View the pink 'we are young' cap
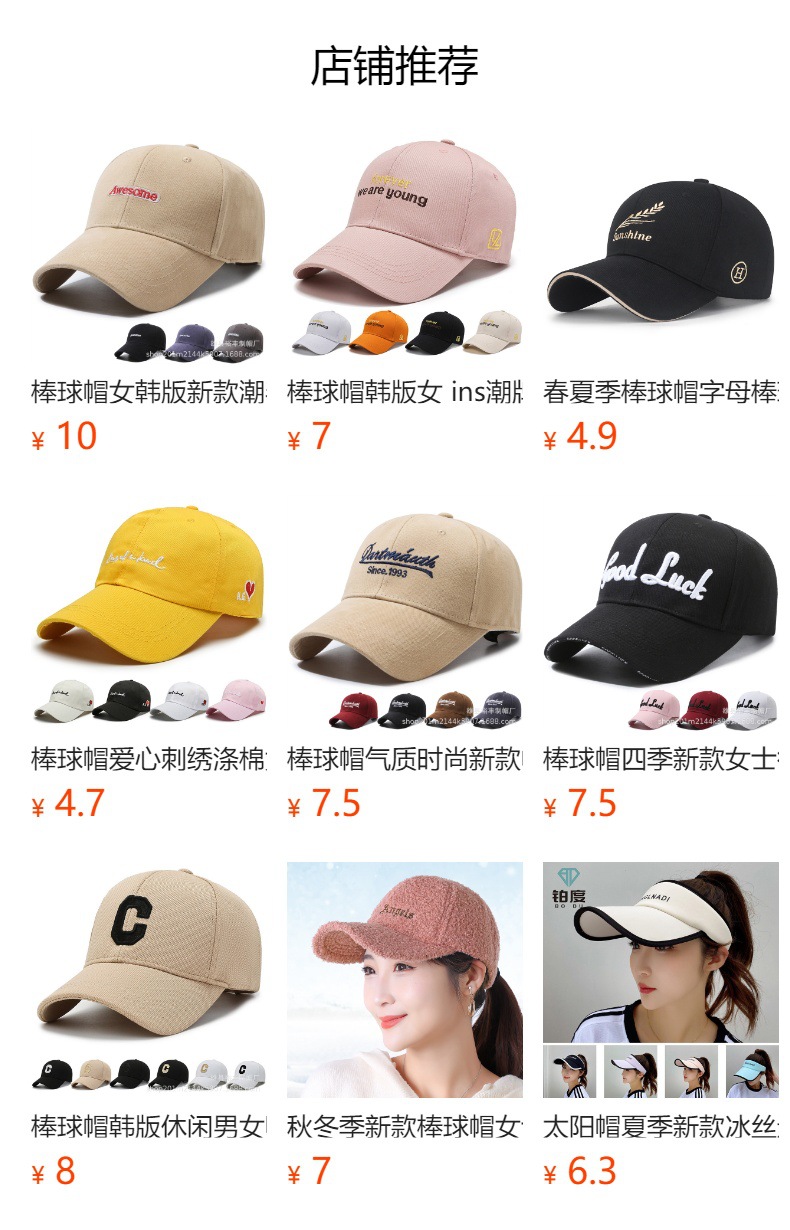The image size is (790, 1230). pyautogui.click(x=405, y=244)
